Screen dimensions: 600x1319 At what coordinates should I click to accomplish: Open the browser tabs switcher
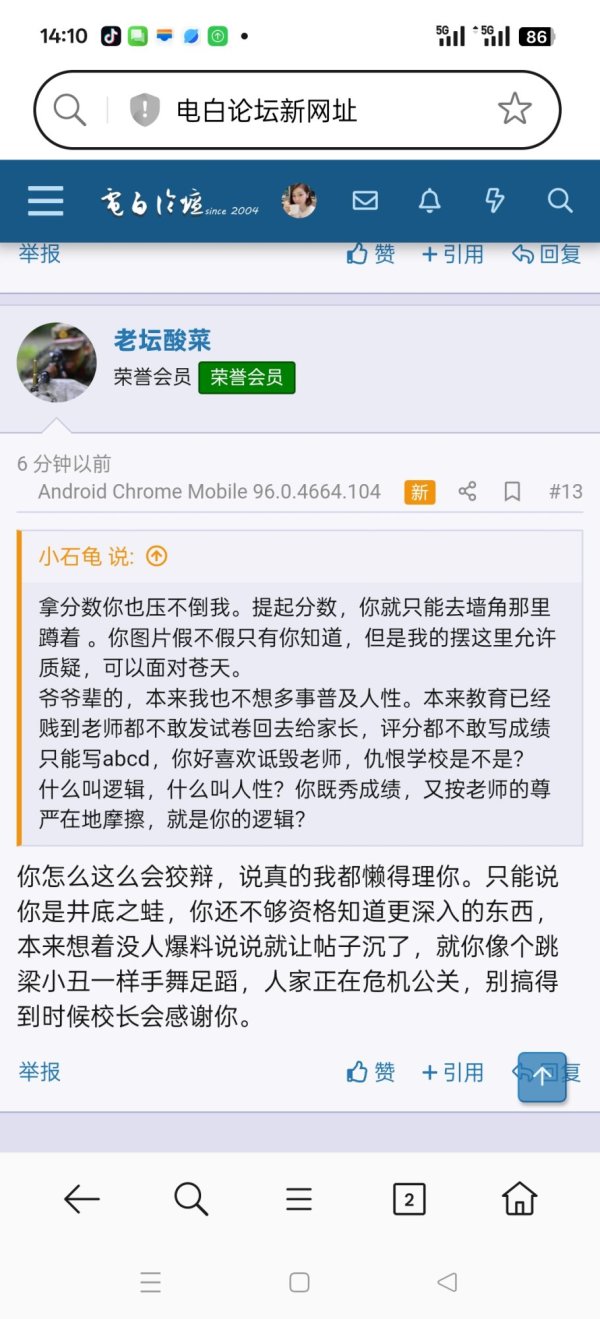click(x=408, y=1198)
